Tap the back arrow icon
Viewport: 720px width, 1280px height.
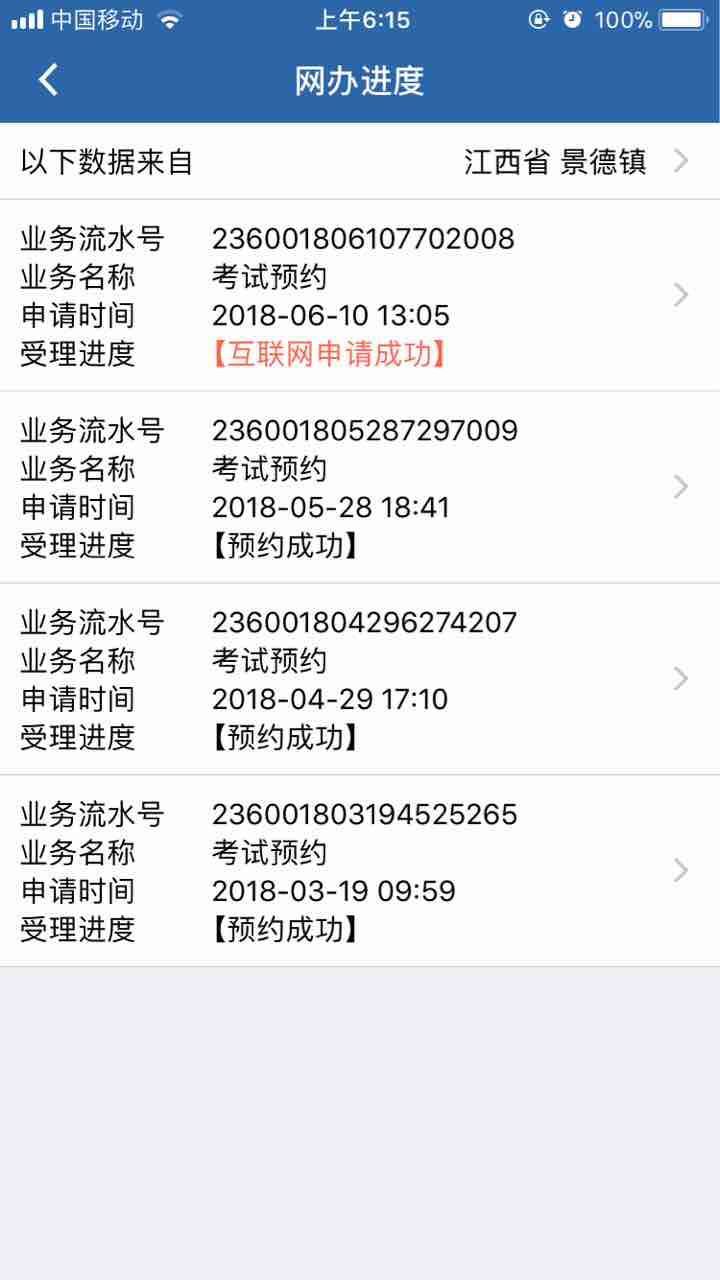tap(47, 79)
